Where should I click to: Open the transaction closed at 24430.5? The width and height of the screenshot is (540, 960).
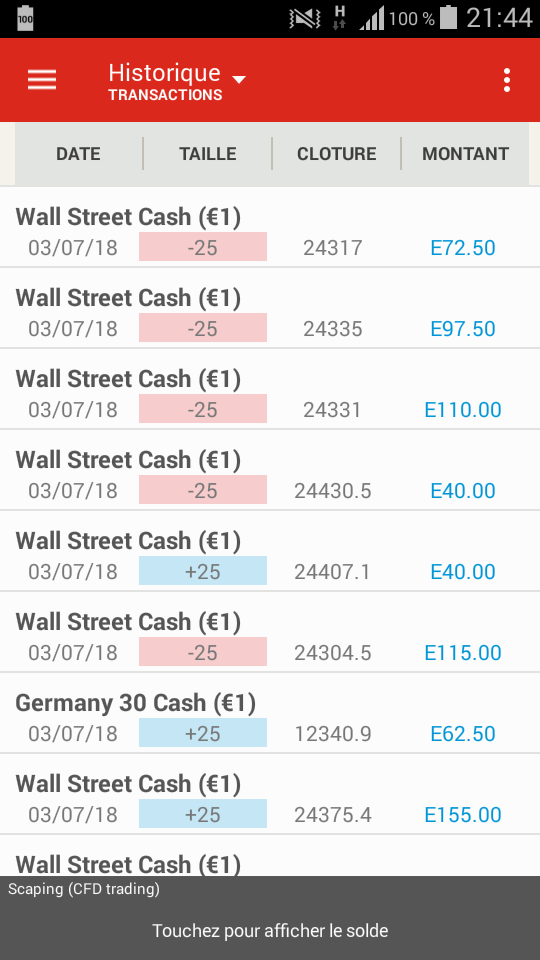point(270,470)
